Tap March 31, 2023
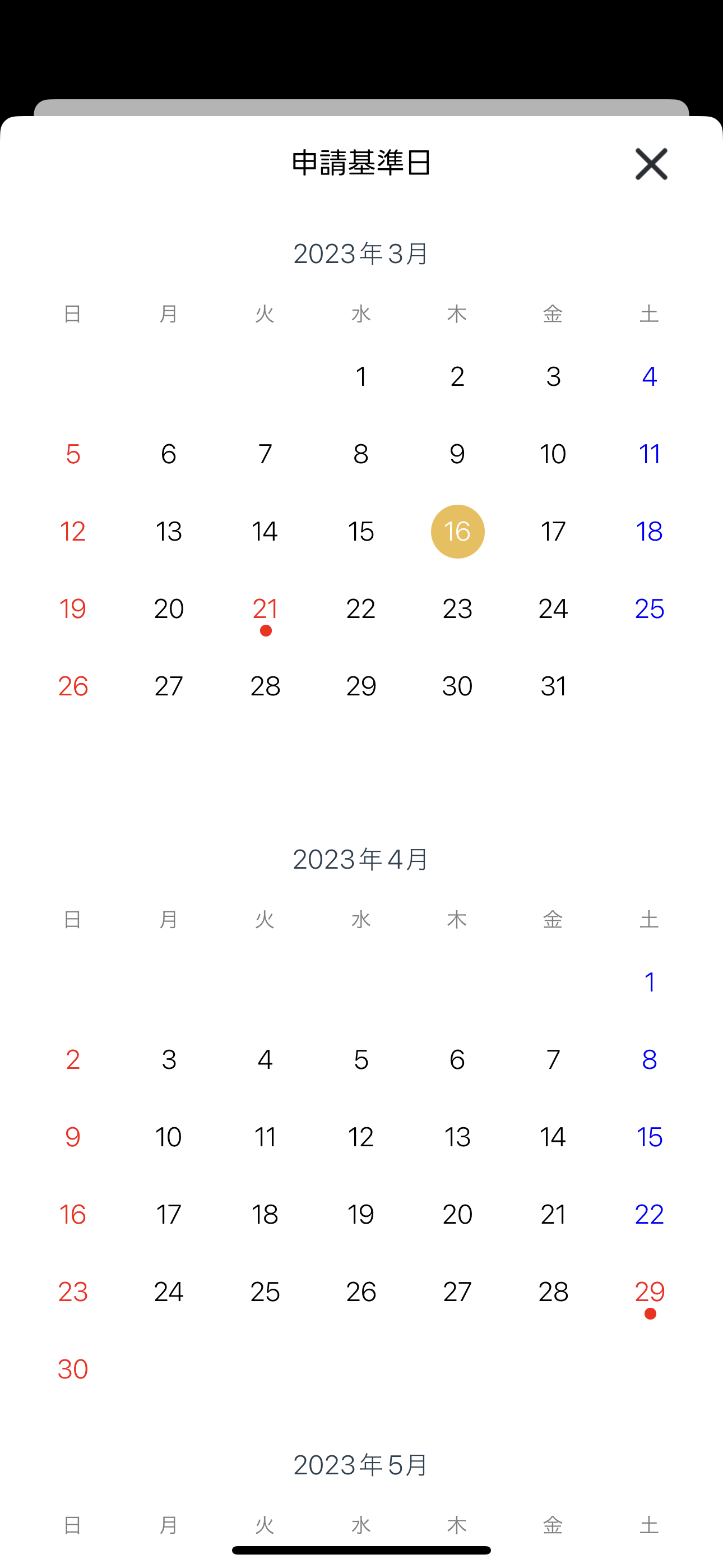This screenshot has height=1568, width=723. point(553,686)
